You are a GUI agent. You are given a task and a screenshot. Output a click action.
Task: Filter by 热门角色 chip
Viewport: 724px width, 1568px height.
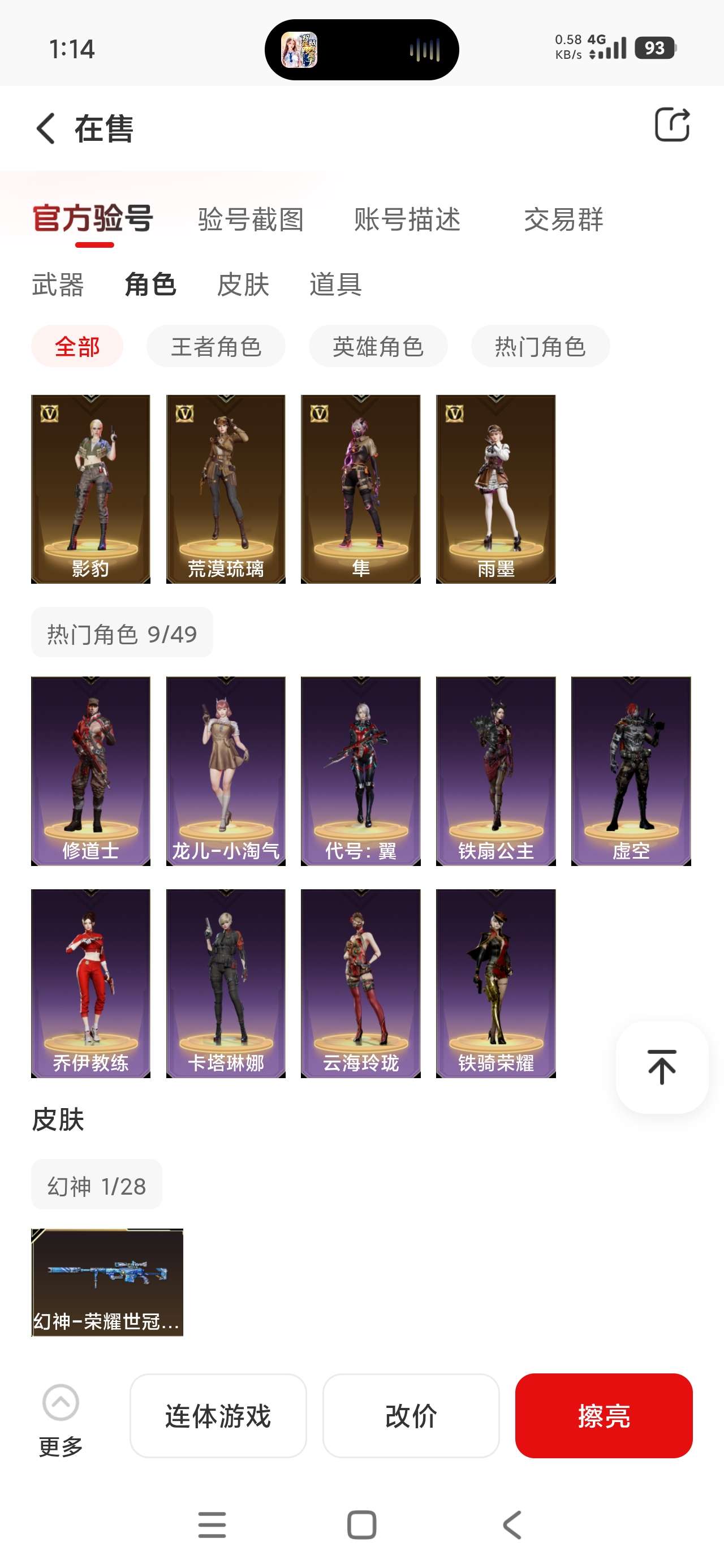[x=540, y=346]
